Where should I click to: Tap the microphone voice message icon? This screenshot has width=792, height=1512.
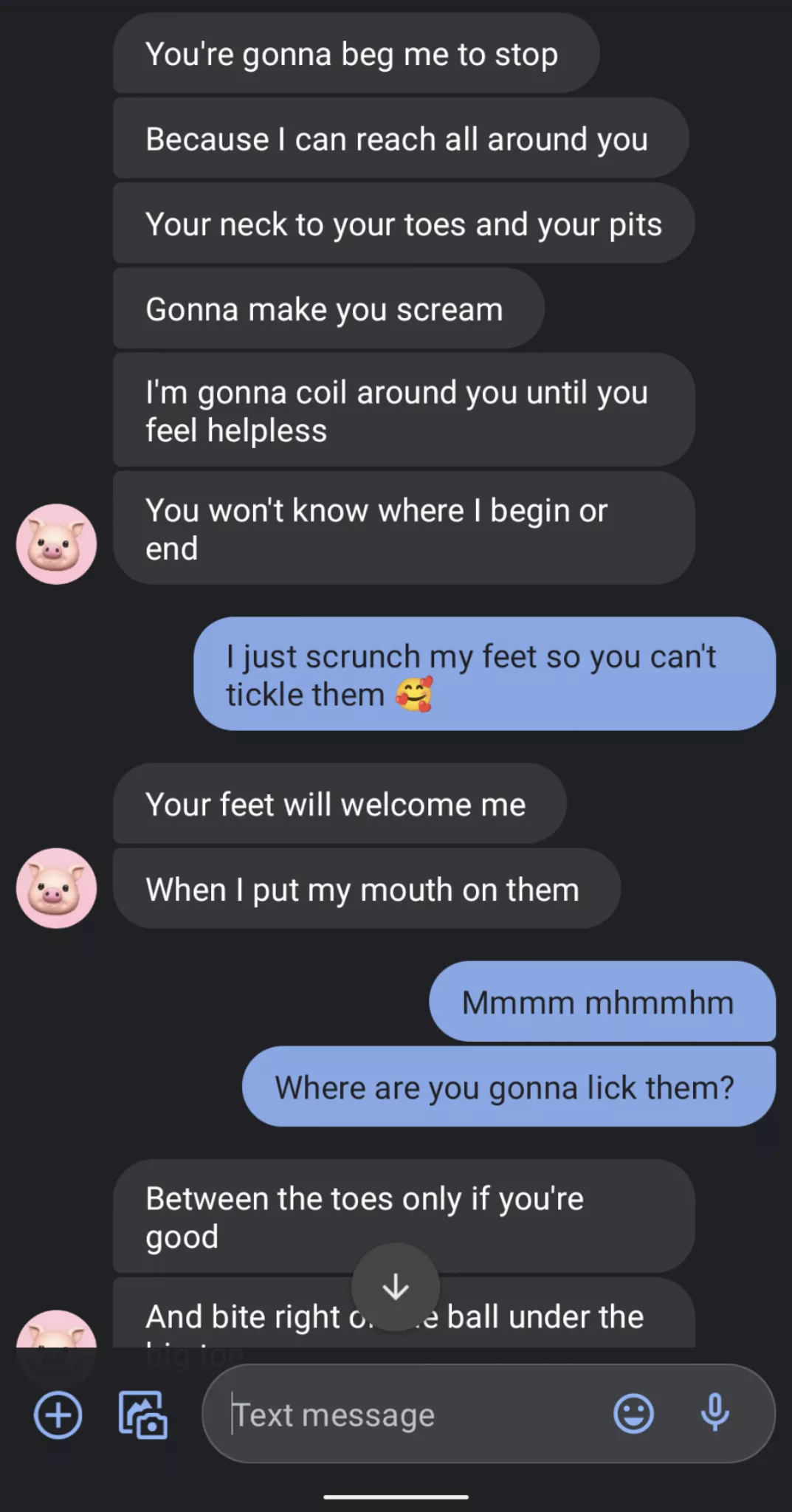(x=714, y=1413)
